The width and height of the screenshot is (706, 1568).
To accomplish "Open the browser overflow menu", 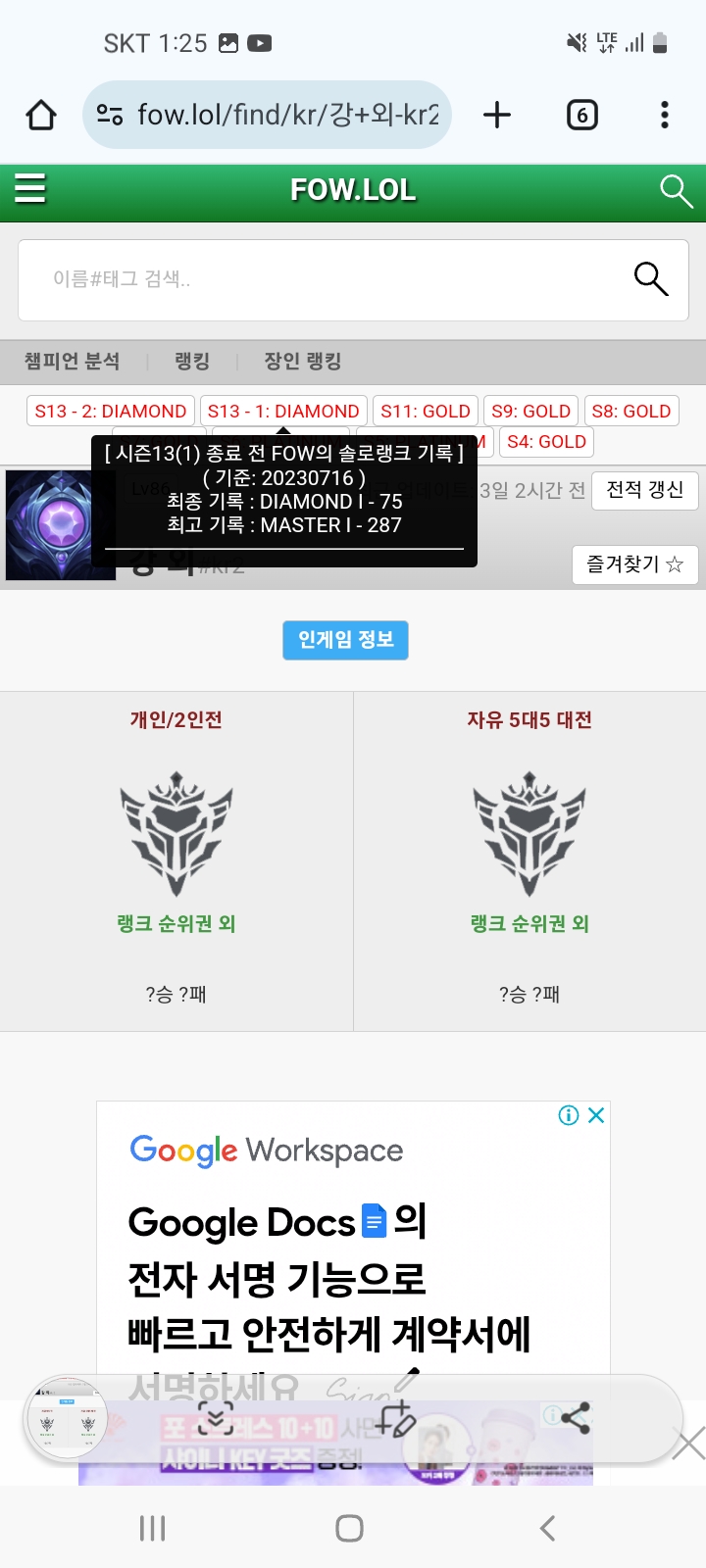I will tap(665, 115).
